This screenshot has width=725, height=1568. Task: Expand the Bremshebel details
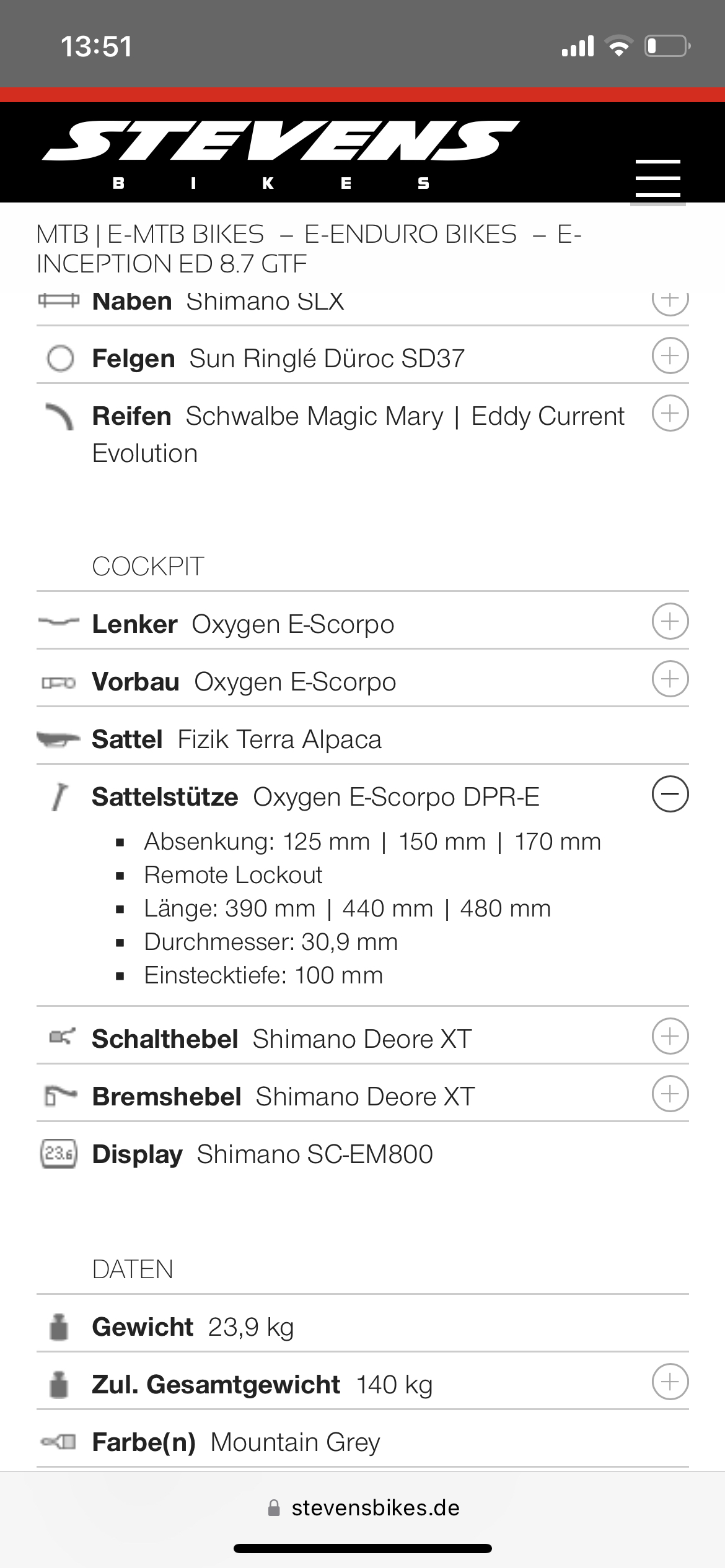670,1094
